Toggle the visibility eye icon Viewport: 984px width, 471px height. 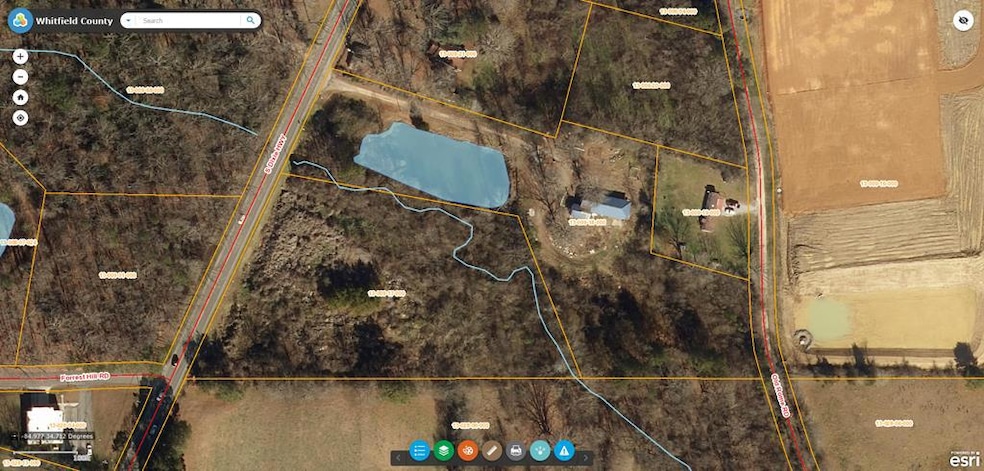[x=963, y=20]
